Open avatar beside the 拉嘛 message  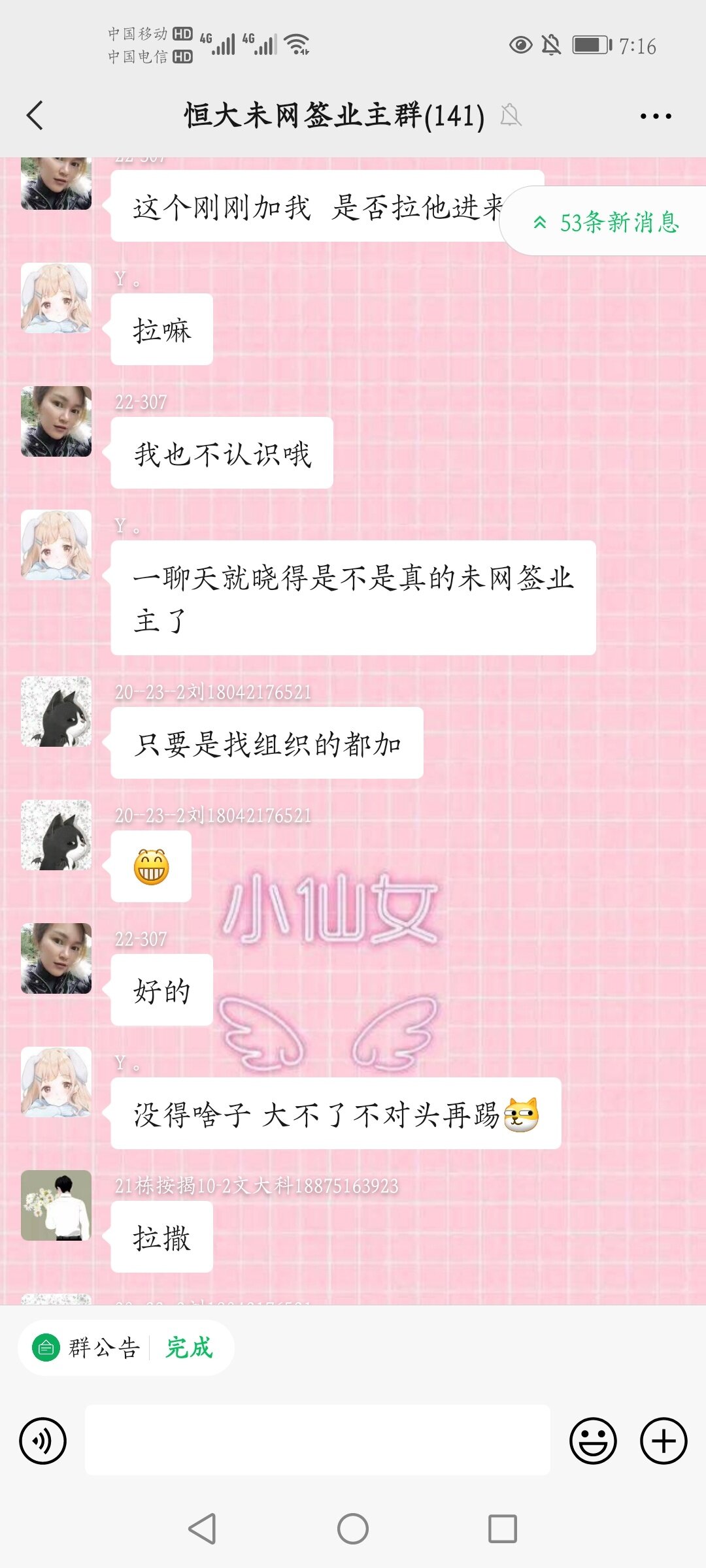tap(56, 298)
